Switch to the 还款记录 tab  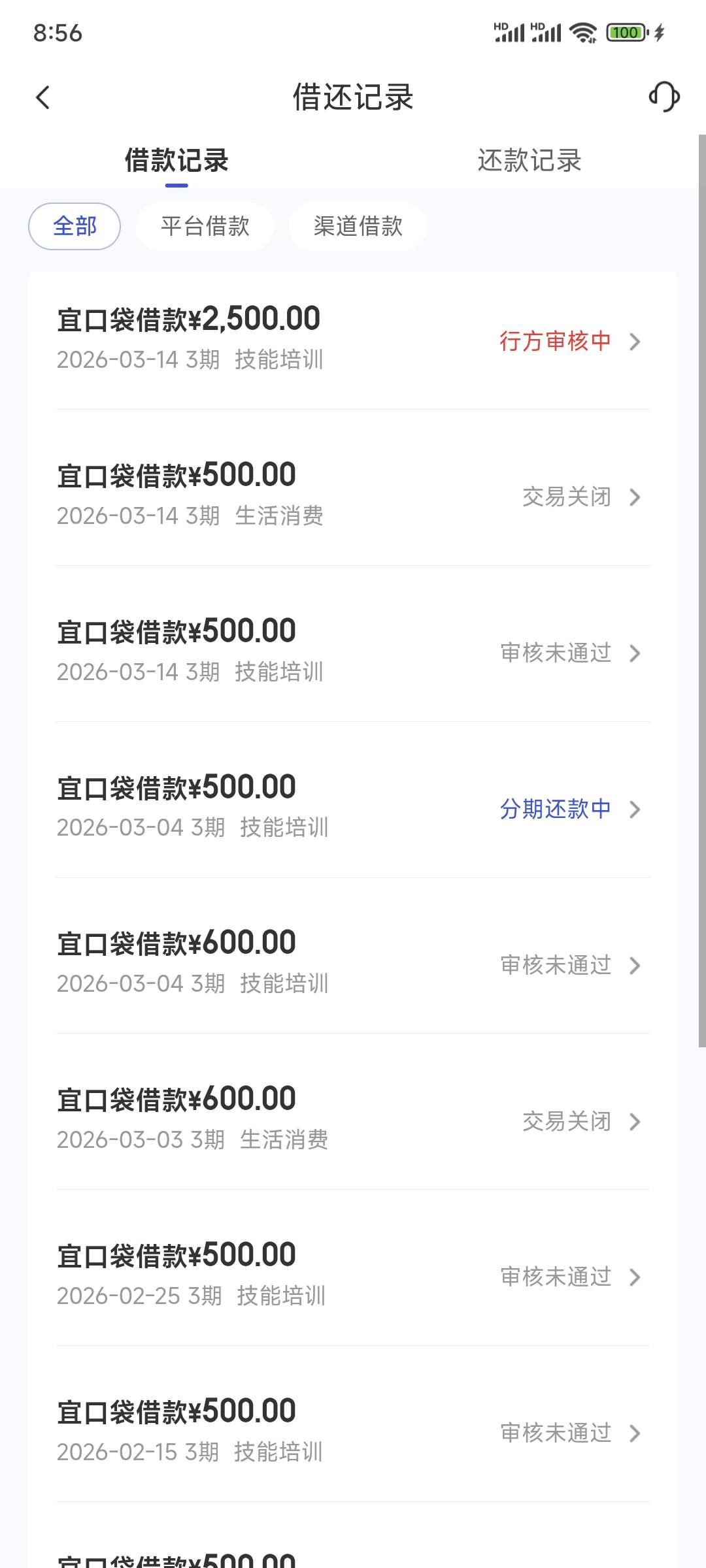(529, 161)
